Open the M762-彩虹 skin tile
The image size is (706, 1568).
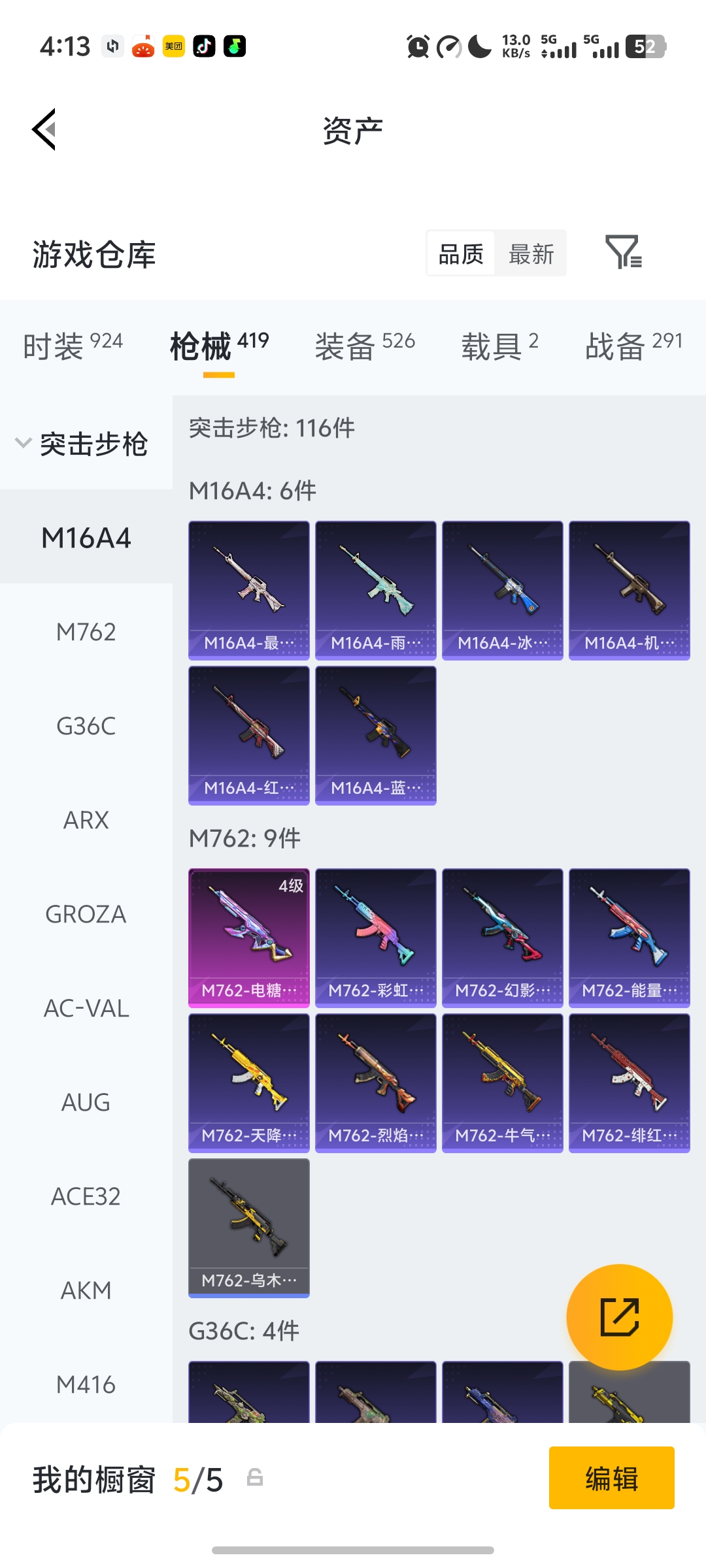376,938
